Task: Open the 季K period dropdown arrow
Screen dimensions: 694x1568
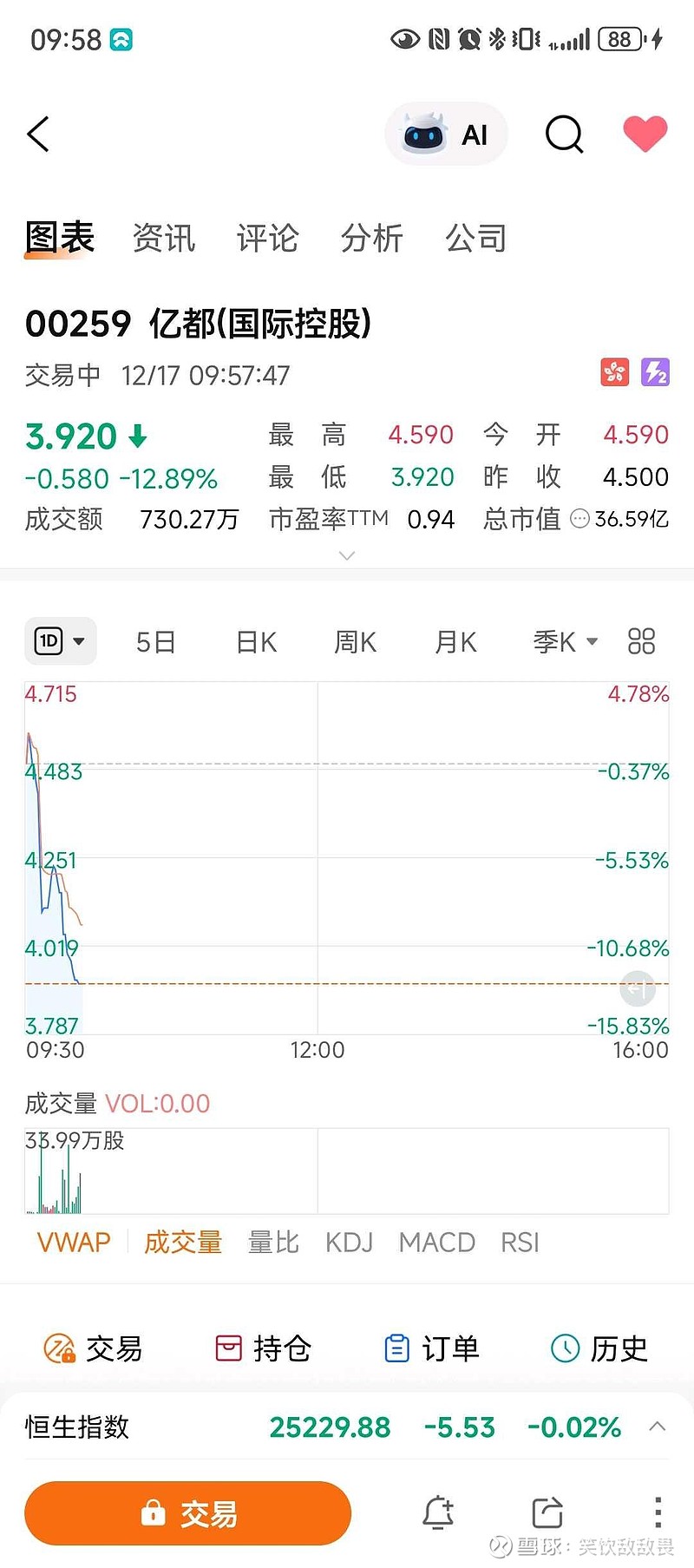Action: point(591,641)
